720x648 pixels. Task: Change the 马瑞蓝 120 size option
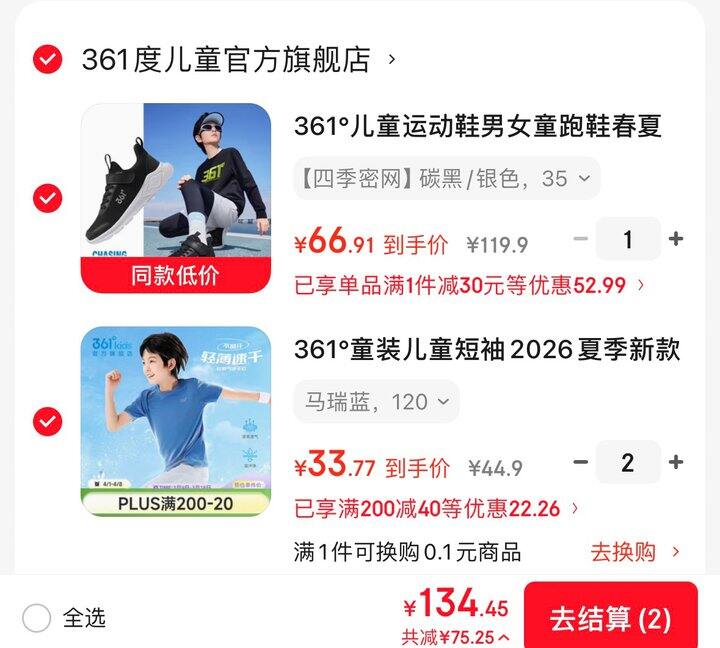pyautogui.click(x=376, y=402)
